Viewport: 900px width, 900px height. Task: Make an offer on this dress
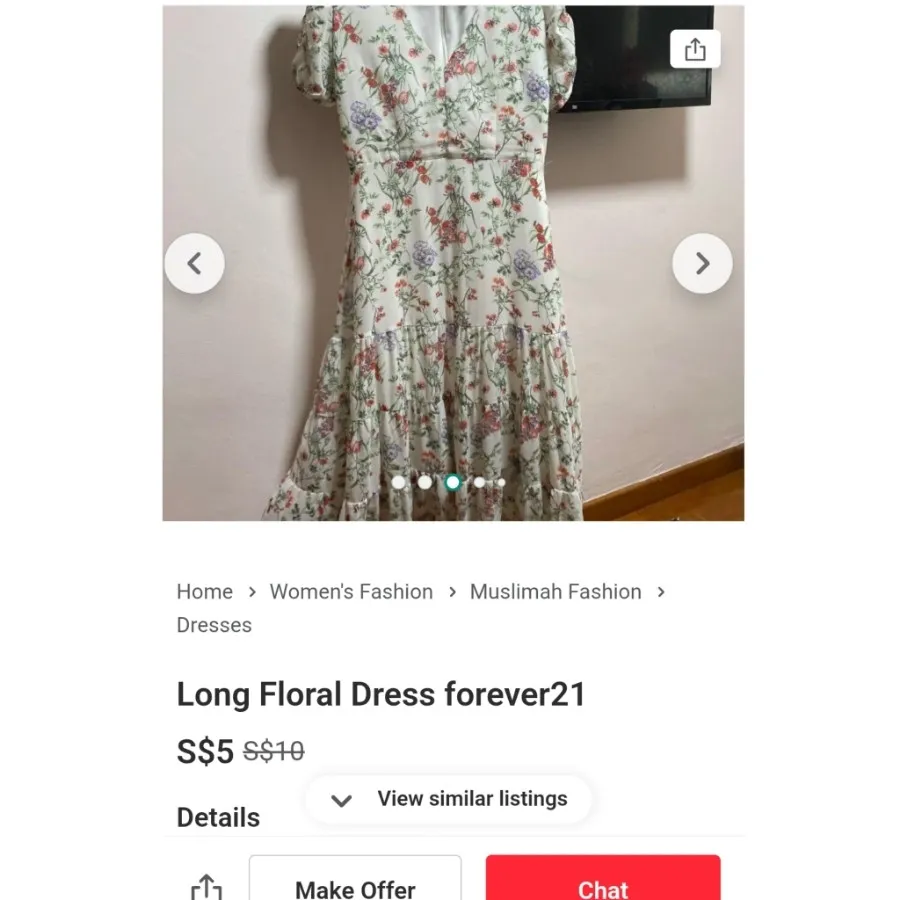coord(355,885)
